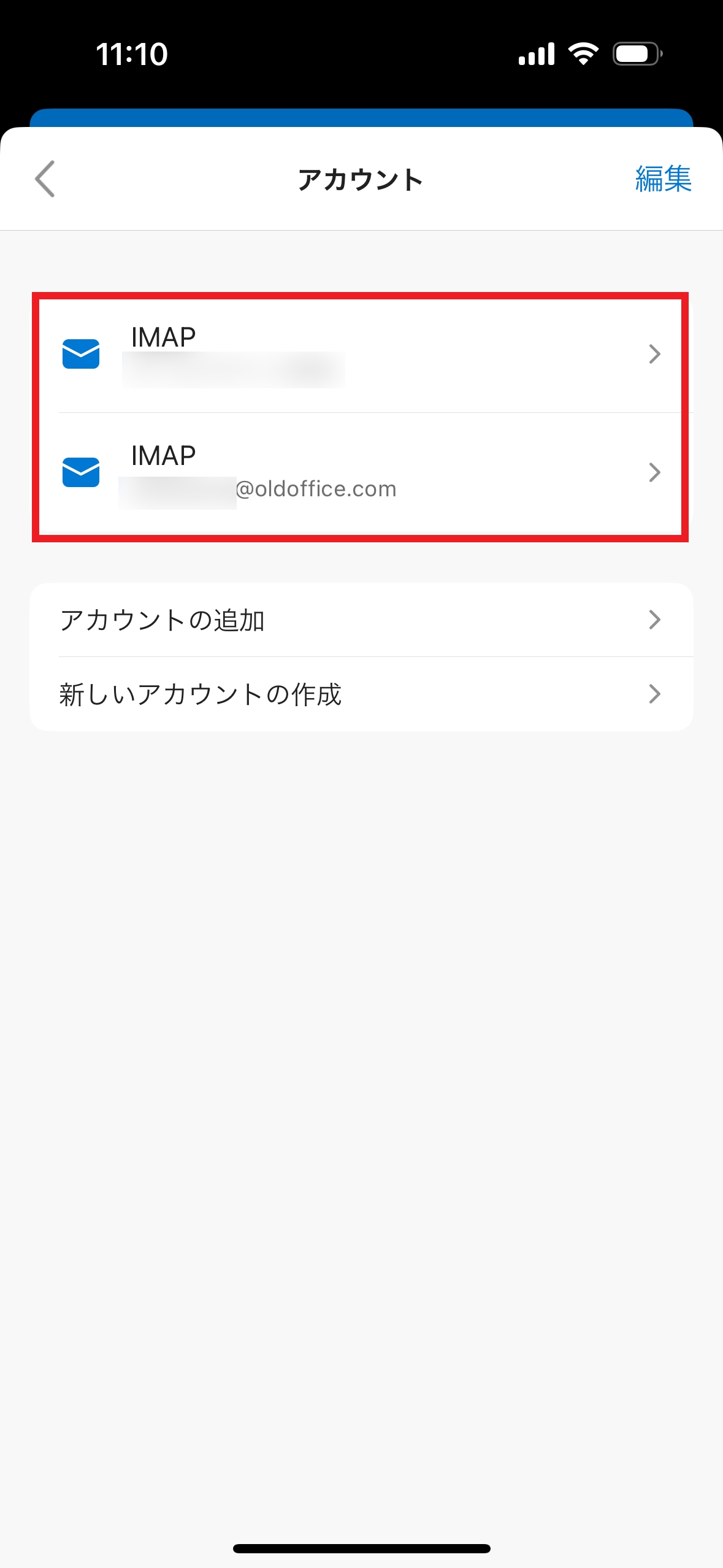Open the first IMAP account with hidden address
Image resolution: width=723 pixels, height=1568 pixels.
[x=361, y=354]
